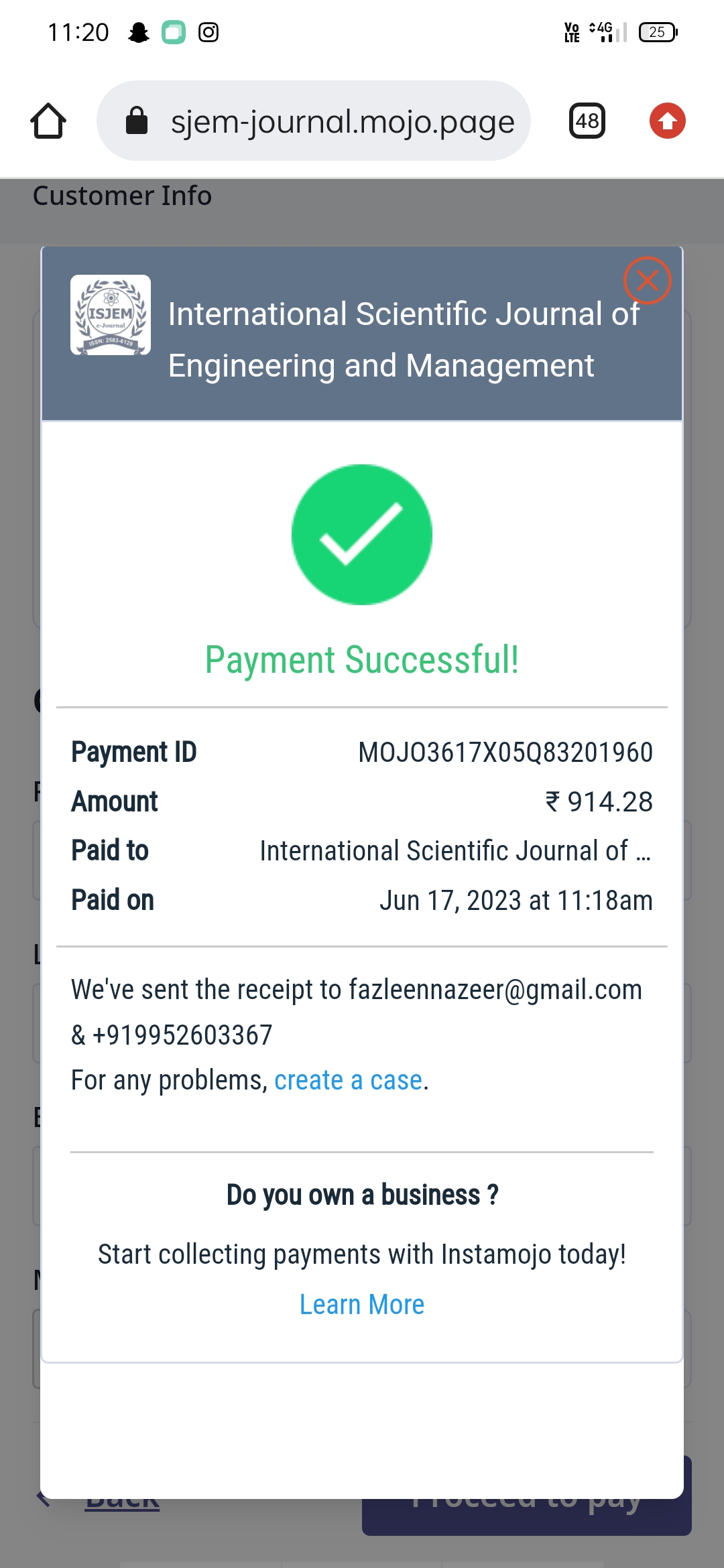Close the payment successful dialog
This screenshot has width=724, height=1568.
pos(647,280)
